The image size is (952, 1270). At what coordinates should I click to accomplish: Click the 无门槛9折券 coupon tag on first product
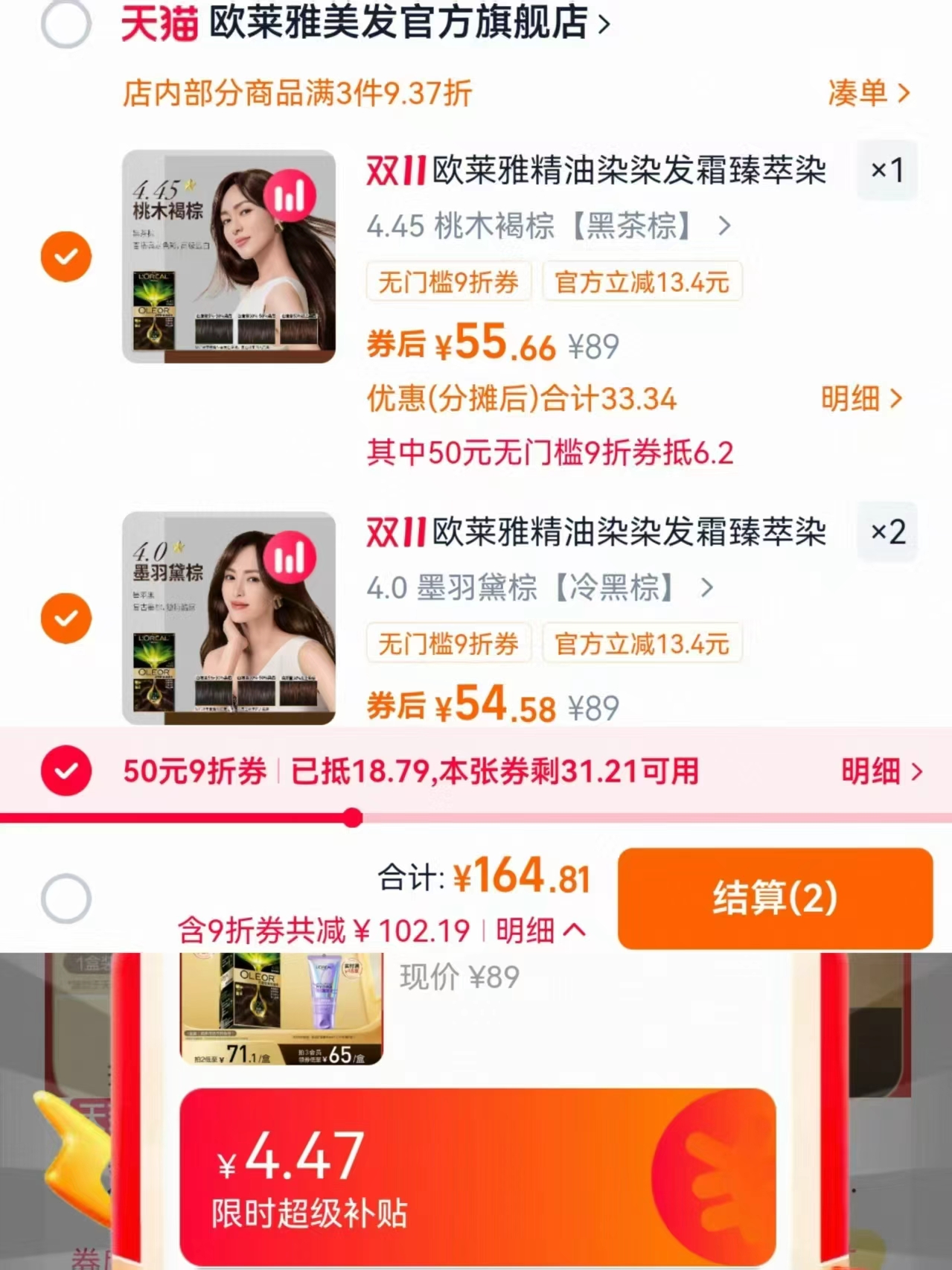pyautogui.click(x=448, y=281)
